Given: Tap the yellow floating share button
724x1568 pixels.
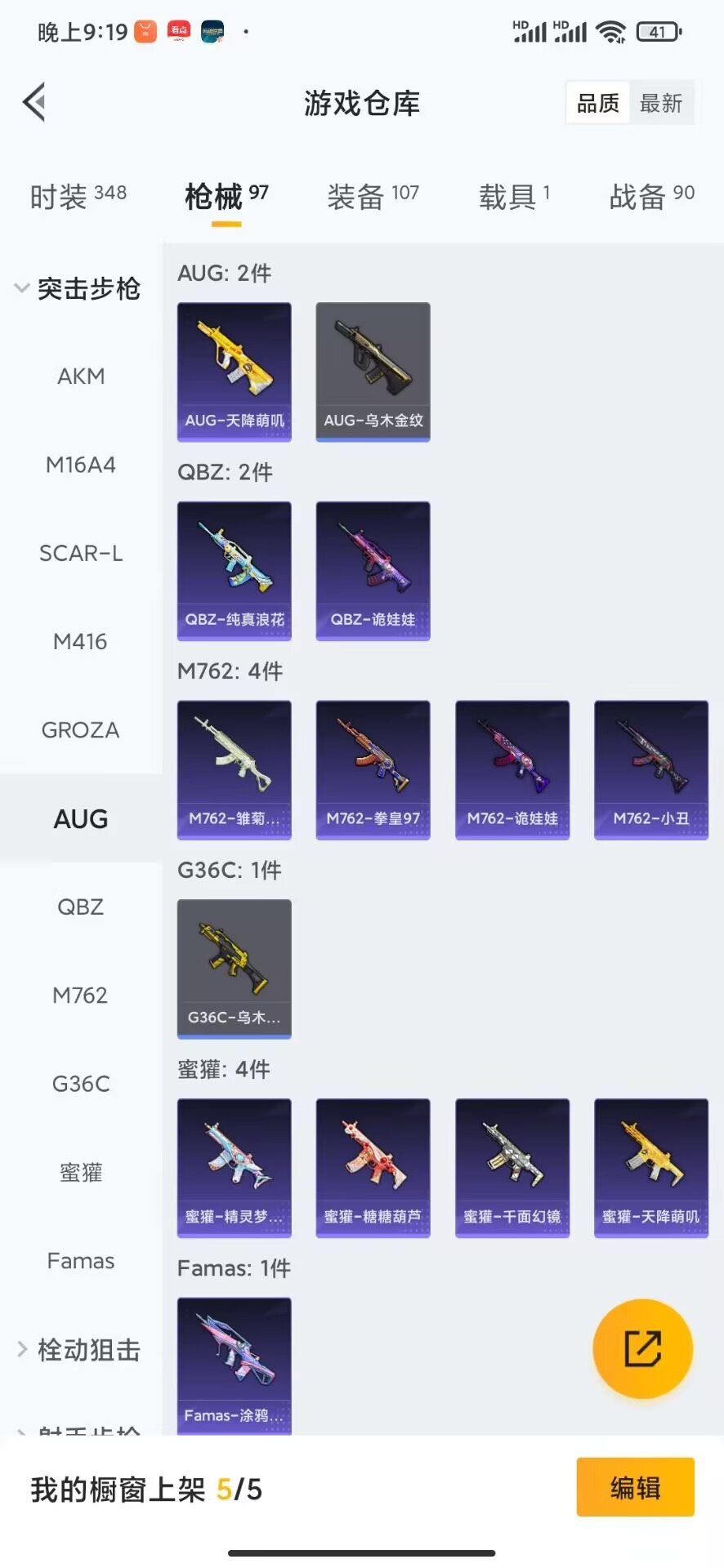Looking at the screenshot, I should 643,1348.
